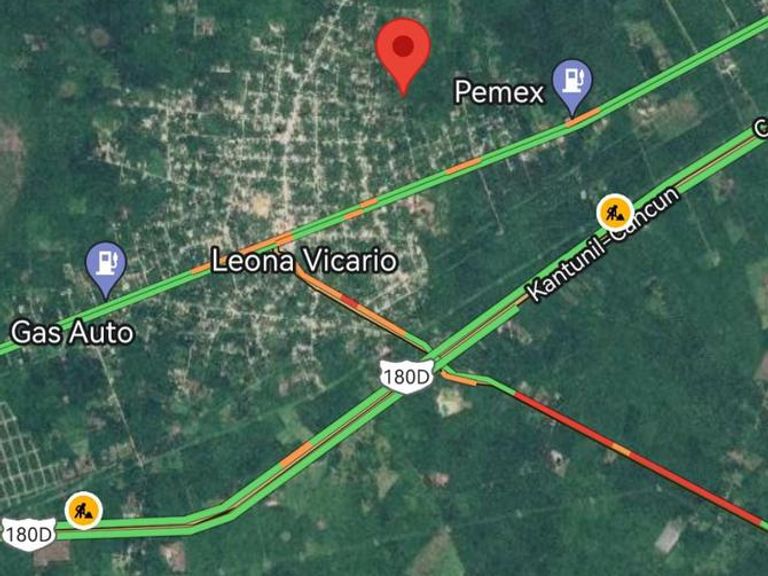The width and height of the screenshot is (768, 576).
Task: Select the Leona Vicario place label
Action: point(304,262)
